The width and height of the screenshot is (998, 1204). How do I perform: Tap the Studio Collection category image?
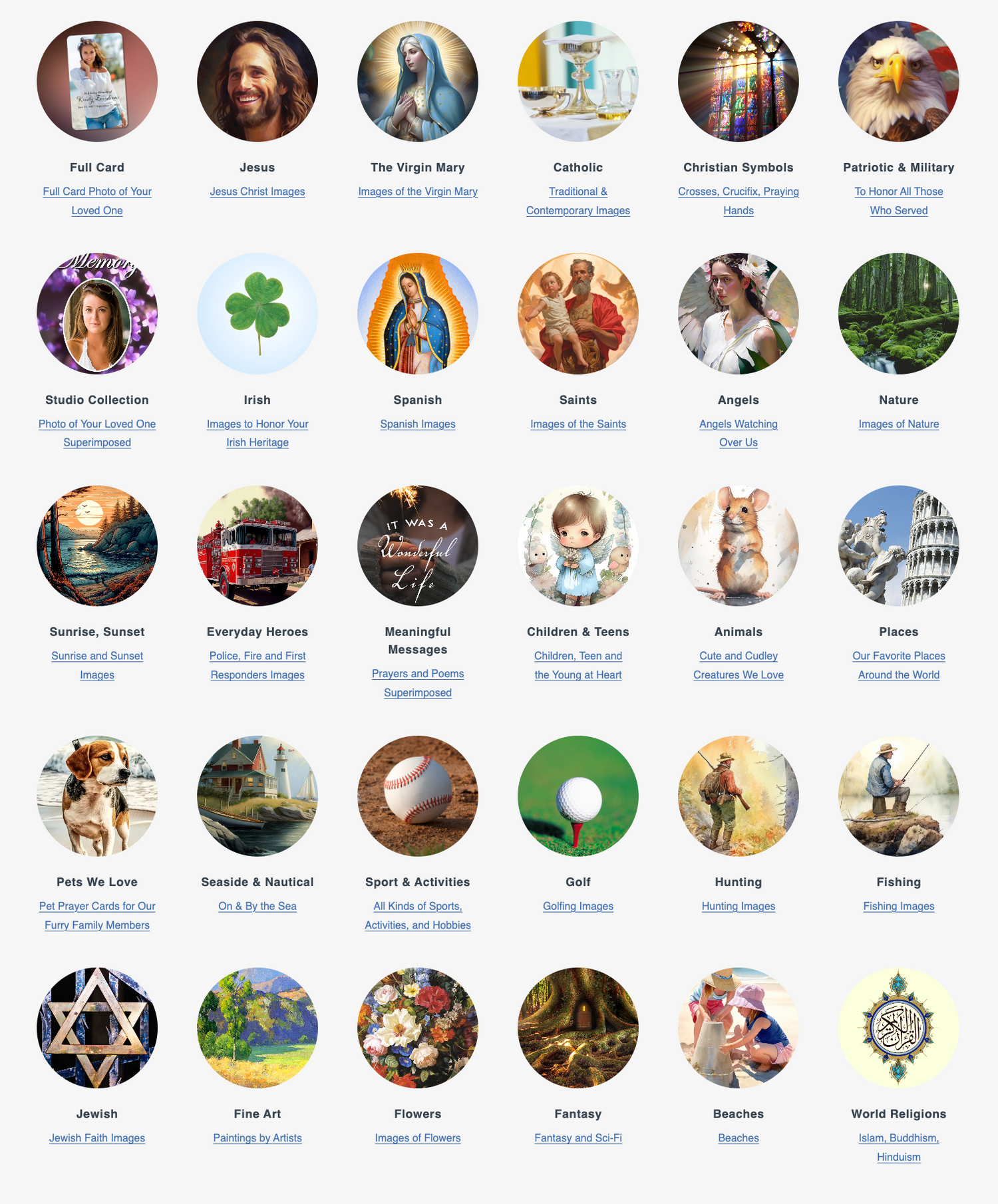pyautogui.click(x=97, y=313)
